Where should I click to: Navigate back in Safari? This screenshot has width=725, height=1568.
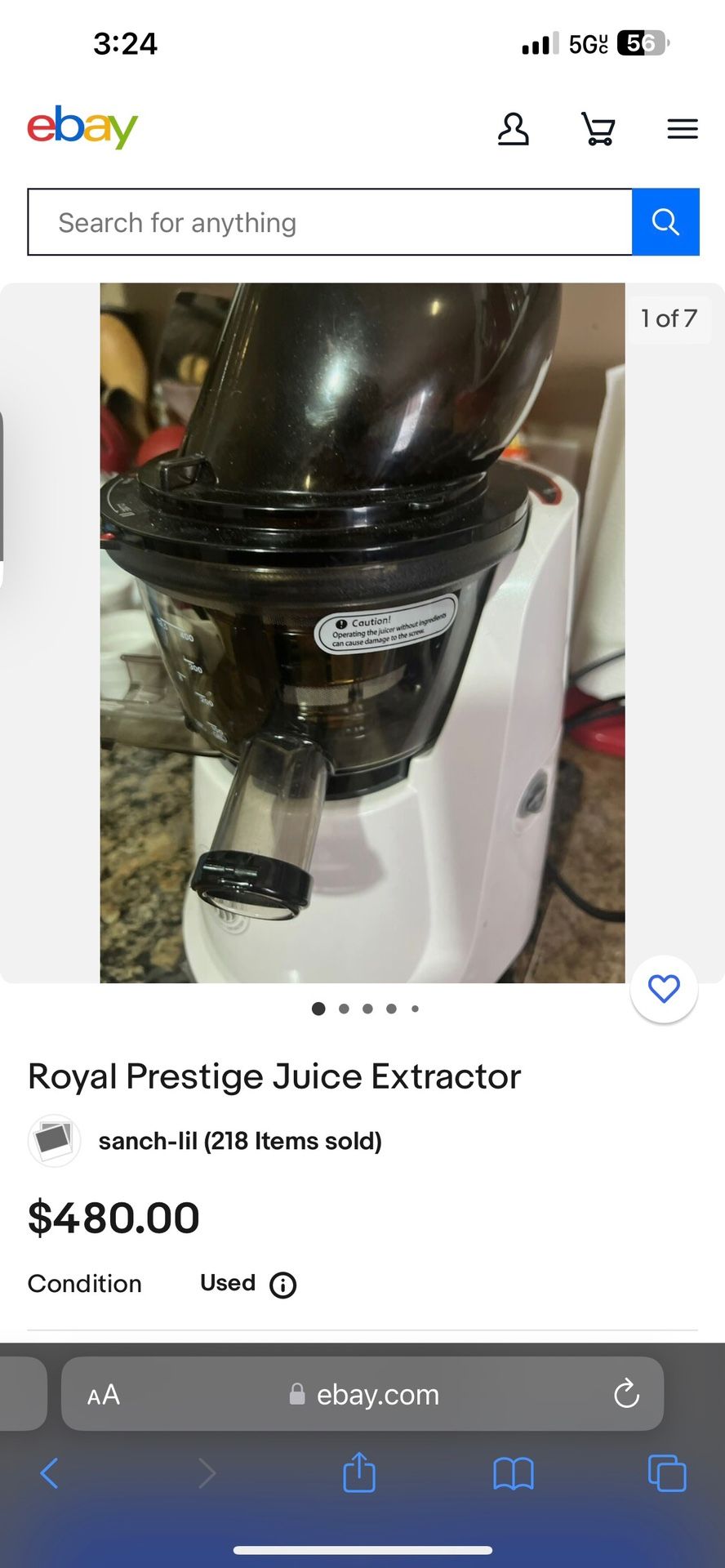pyautogui.click(x=50, y=1473)
